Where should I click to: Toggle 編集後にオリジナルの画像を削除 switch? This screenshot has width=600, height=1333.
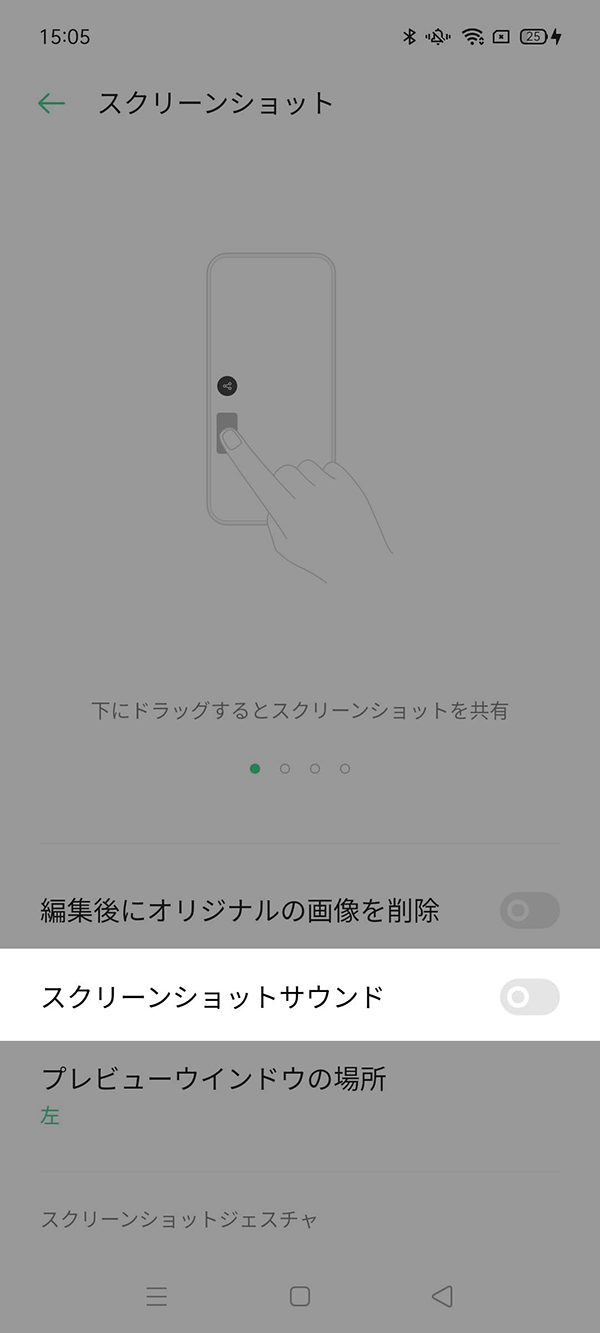[x=529, y=910]
